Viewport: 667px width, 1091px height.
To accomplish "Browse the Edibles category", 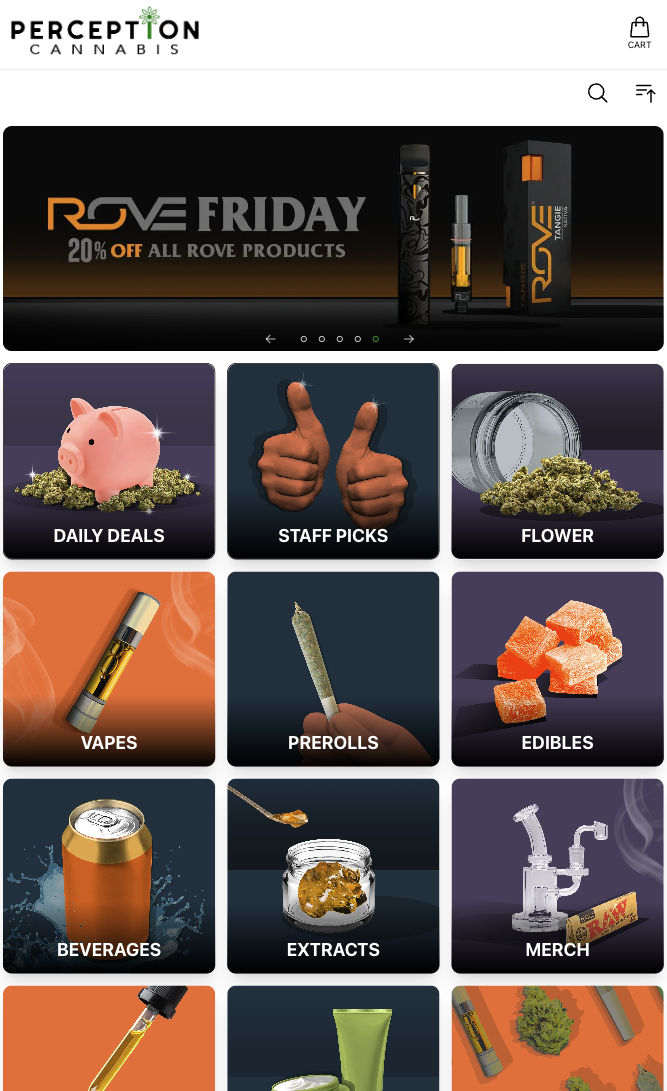I will [557, 668].
